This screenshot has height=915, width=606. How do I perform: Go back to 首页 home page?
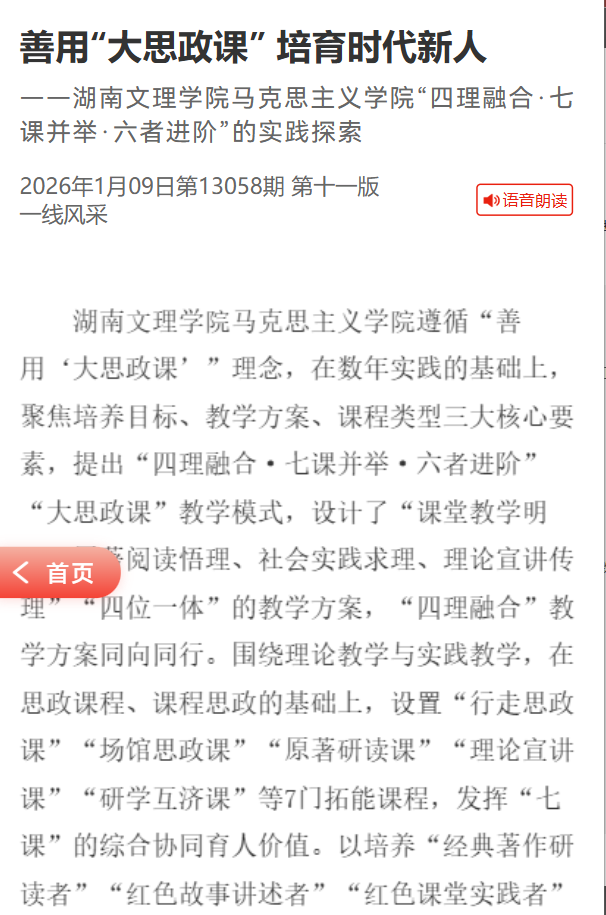click(57, 573)
